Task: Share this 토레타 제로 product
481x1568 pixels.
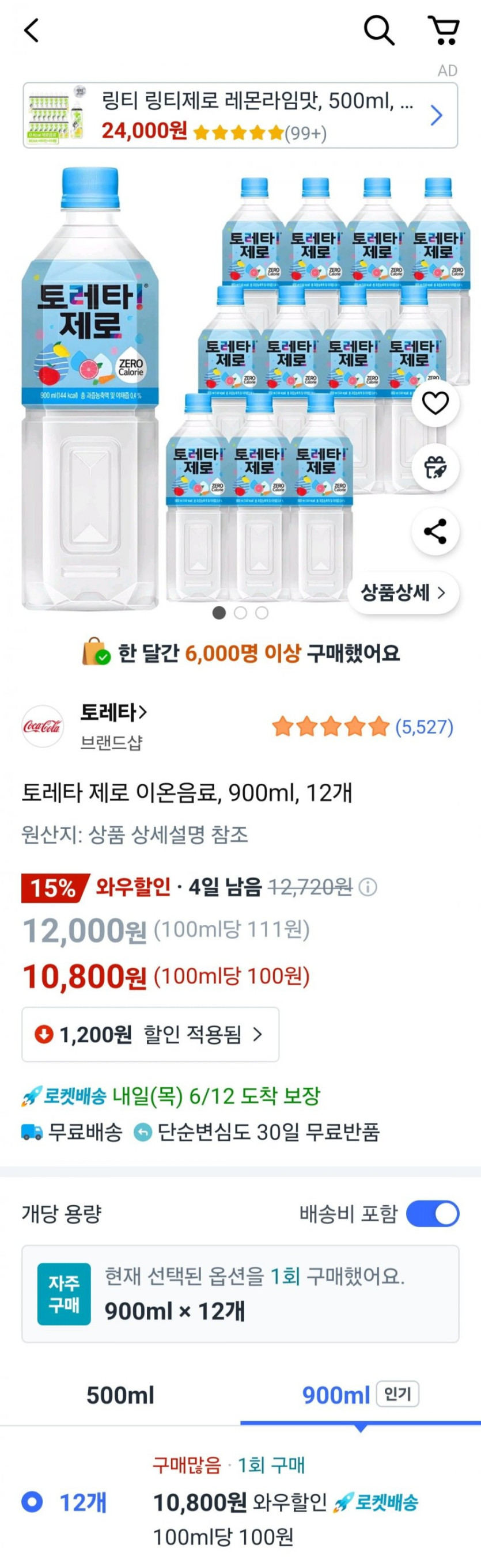Action: 435,531
